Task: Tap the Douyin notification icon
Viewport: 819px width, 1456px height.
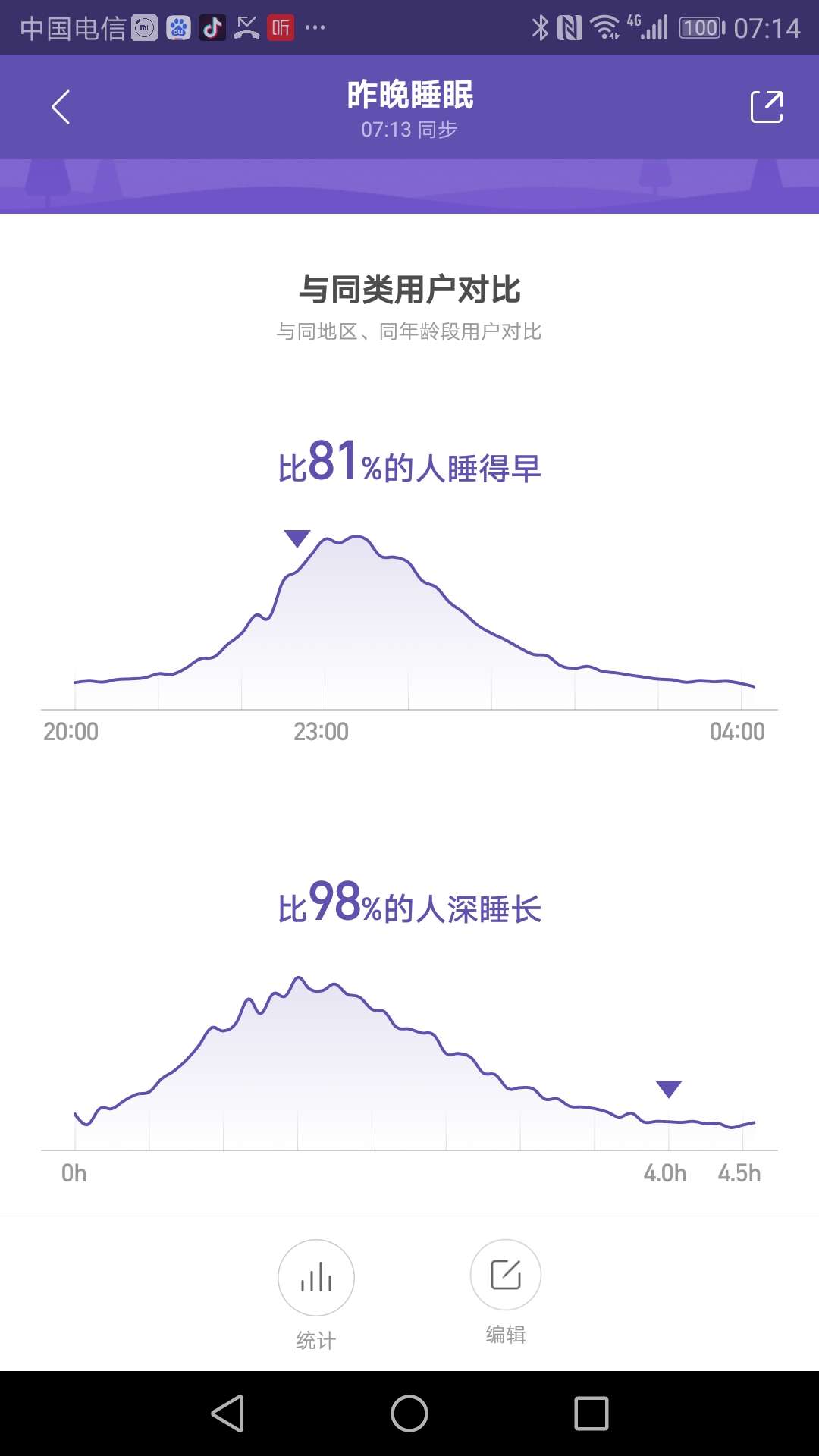Action: tap(212, 27)
